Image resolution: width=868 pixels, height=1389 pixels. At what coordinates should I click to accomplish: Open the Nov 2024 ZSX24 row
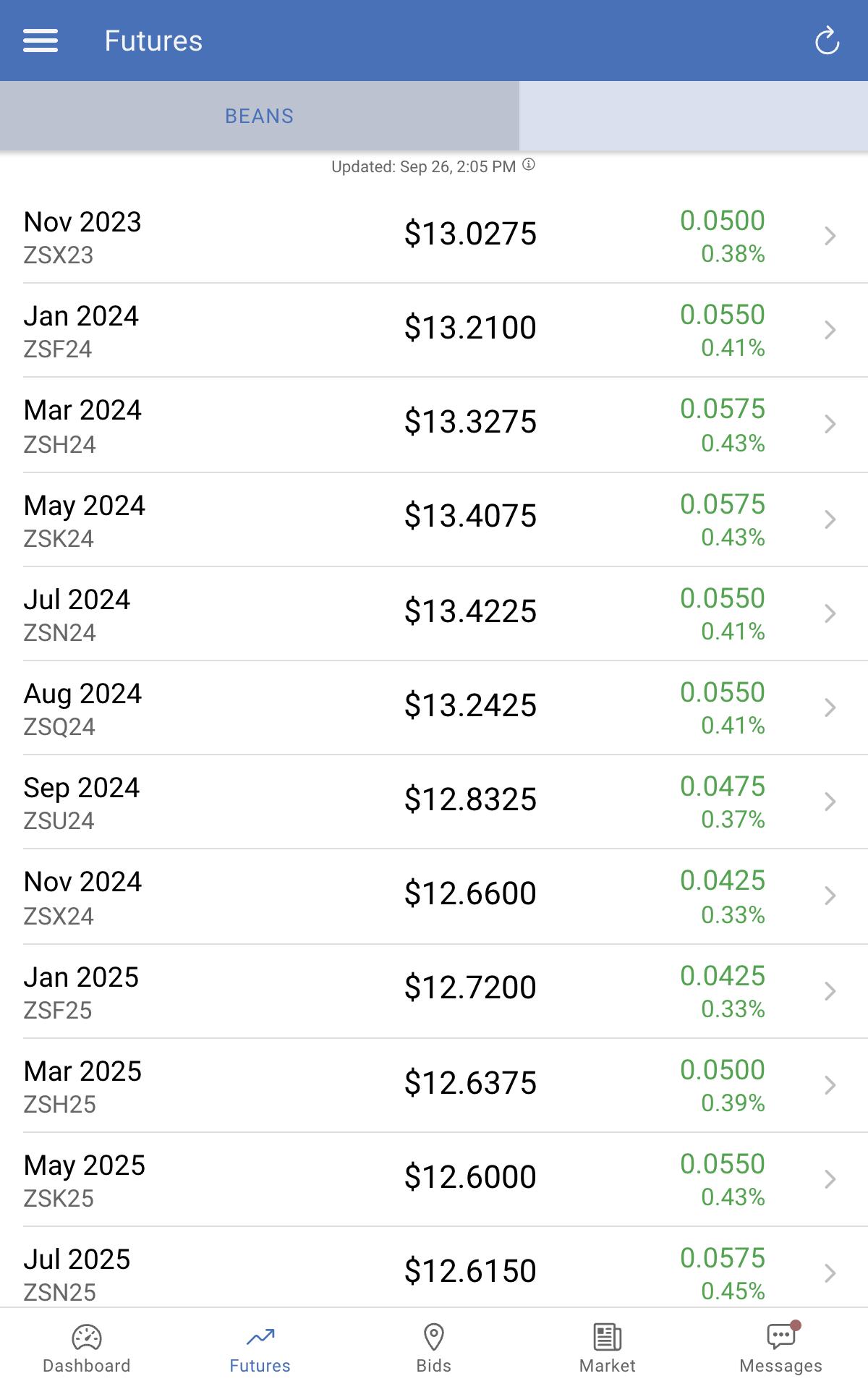tap(434, 896)
